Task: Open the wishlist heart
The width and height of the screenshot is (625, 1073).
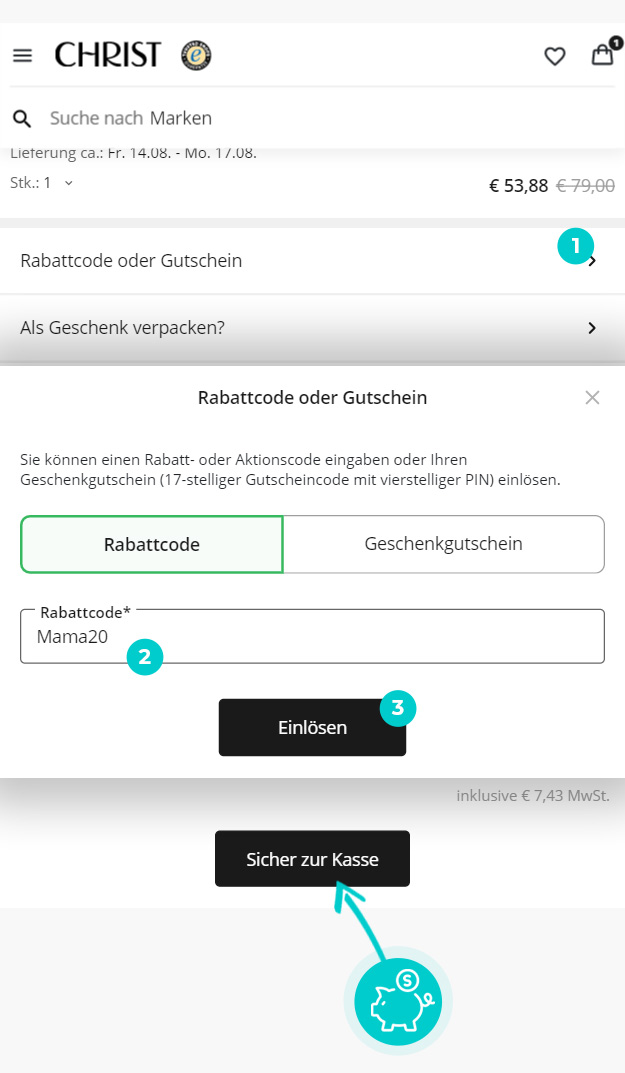Action: pos(555,56)
